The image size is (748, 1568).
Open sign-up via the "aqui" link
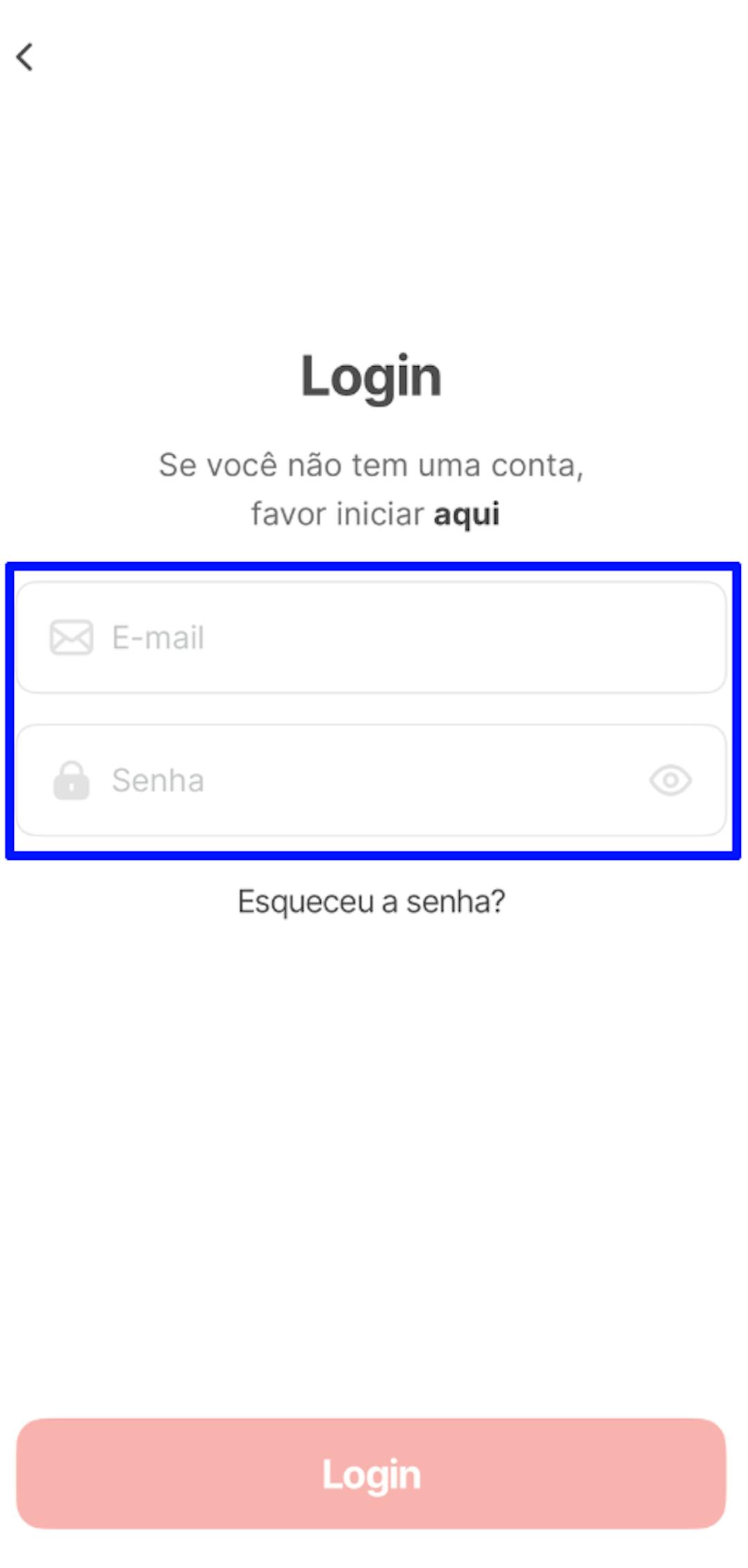466,514
